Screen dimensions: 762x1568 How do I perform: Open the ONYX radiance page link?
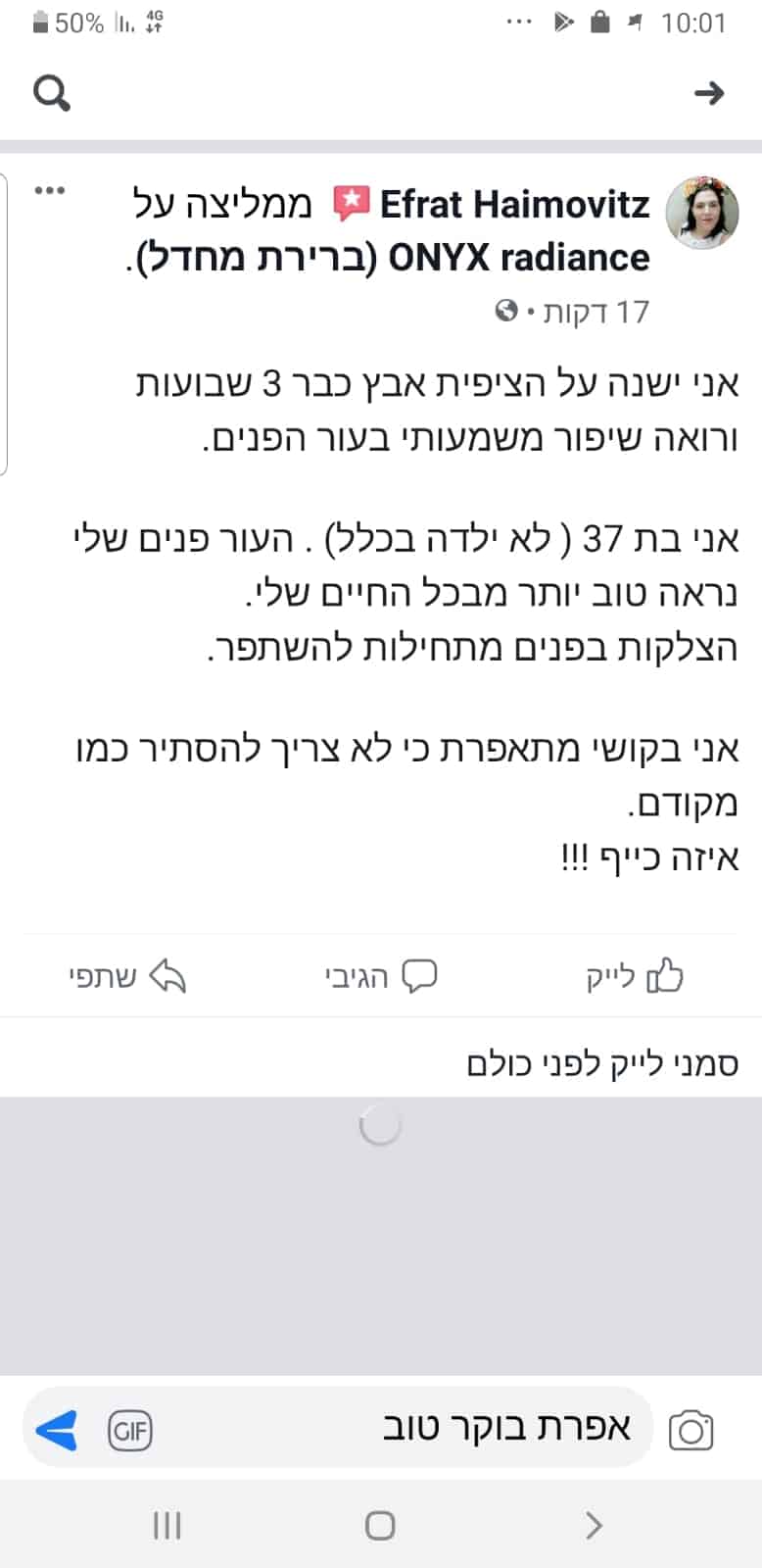(519, 258)
